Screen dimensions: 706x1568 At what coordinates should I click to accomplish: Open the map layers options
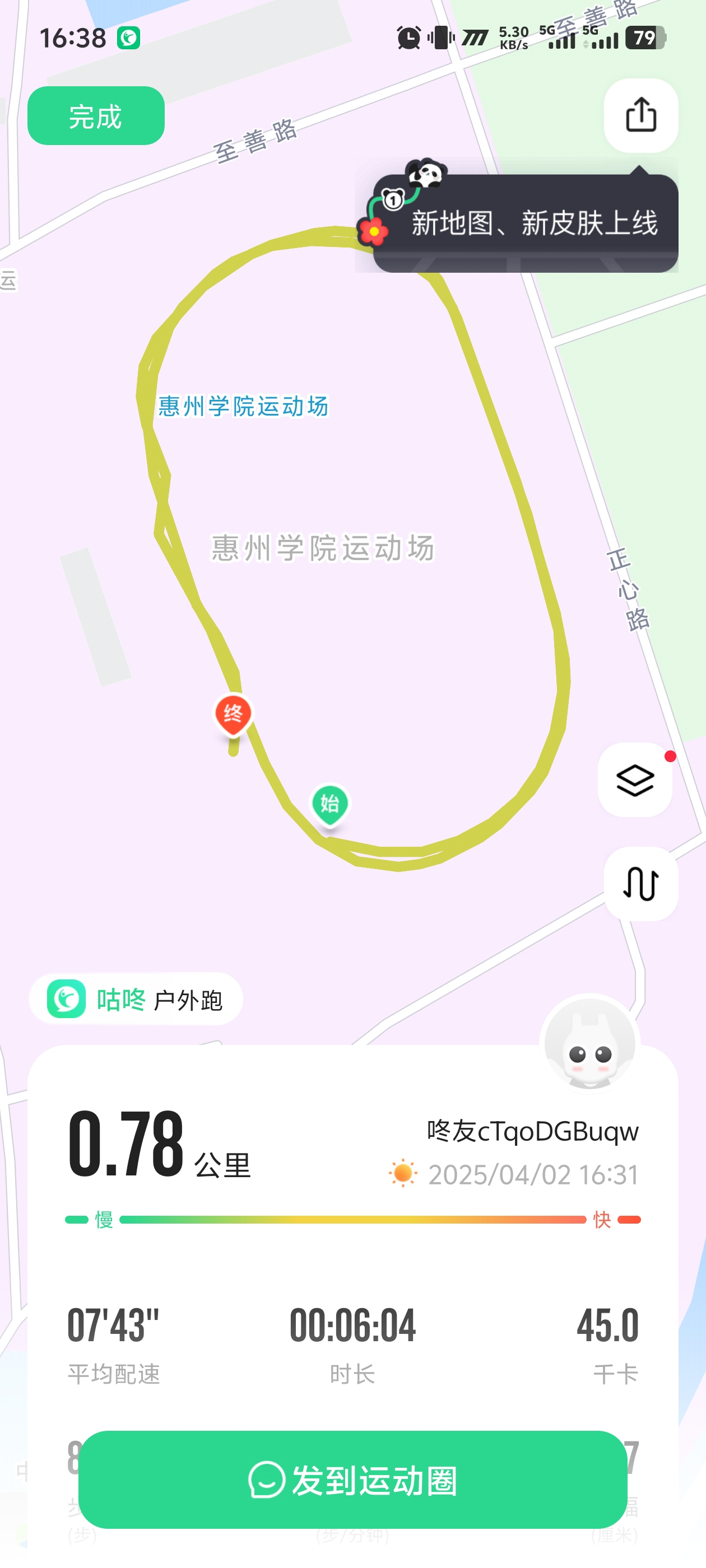coord(635,780)
